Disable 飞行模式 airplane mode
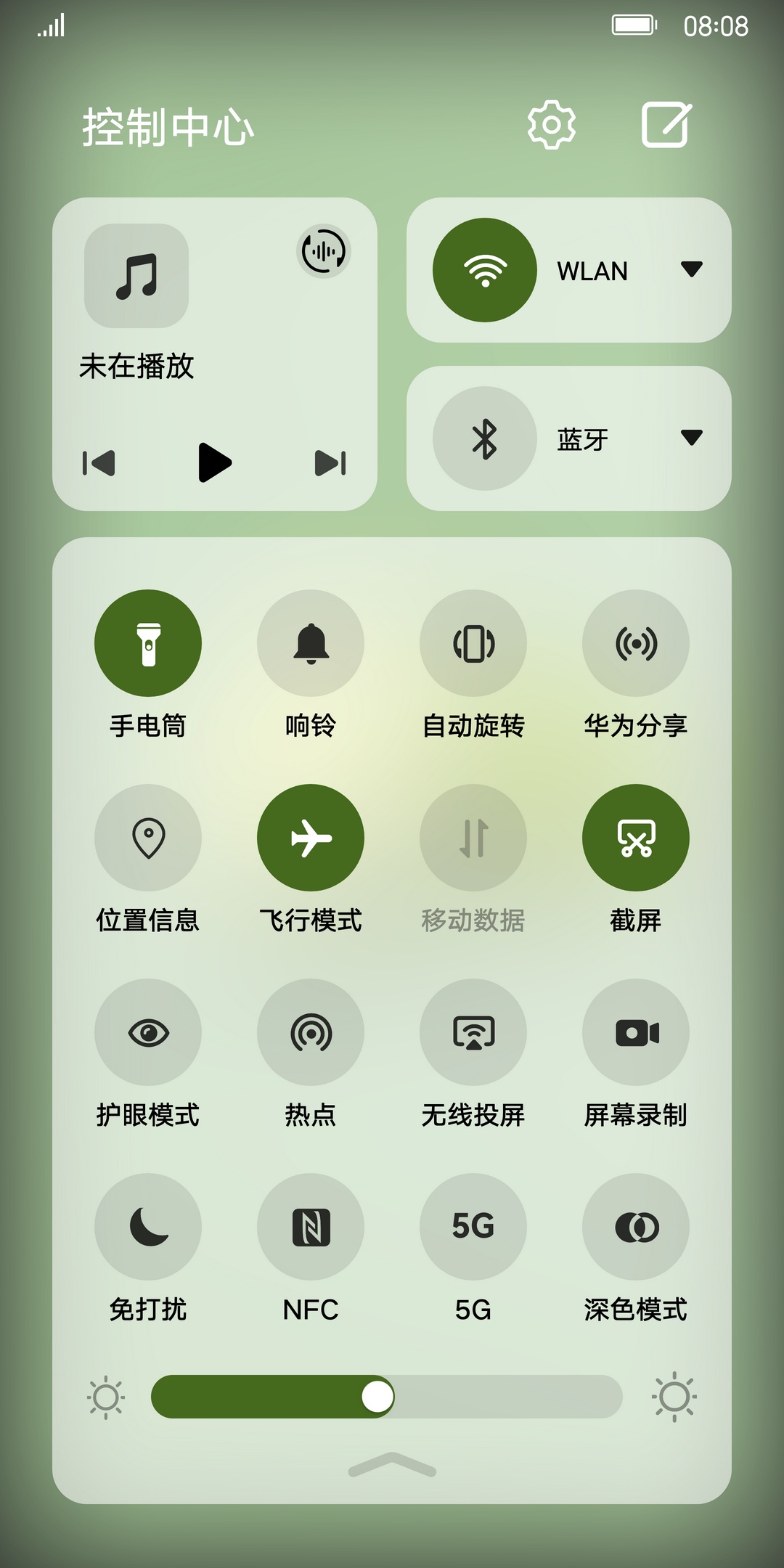This screenshot has height=1568, width=784. click(311, 838)
